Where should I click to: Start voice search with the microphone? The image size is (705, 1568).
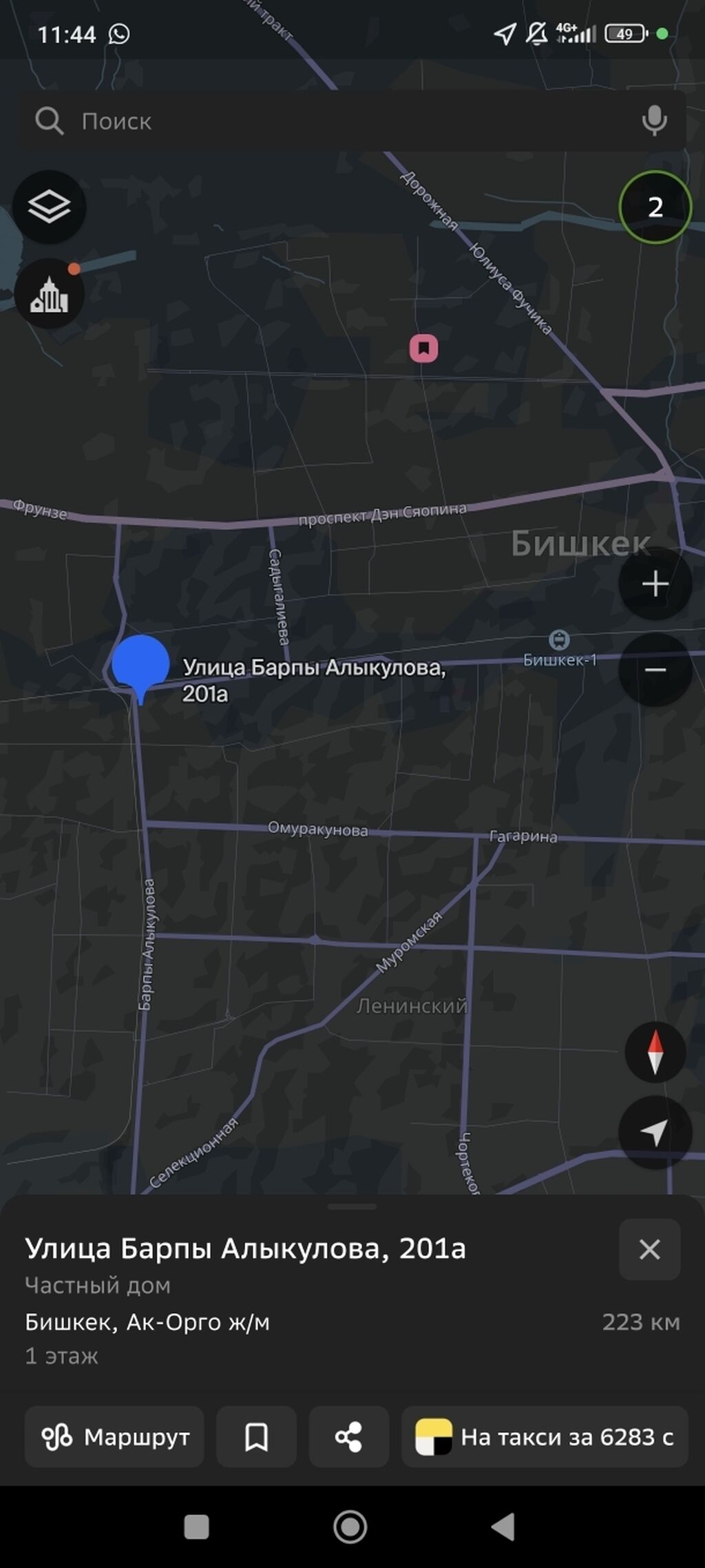654,121
